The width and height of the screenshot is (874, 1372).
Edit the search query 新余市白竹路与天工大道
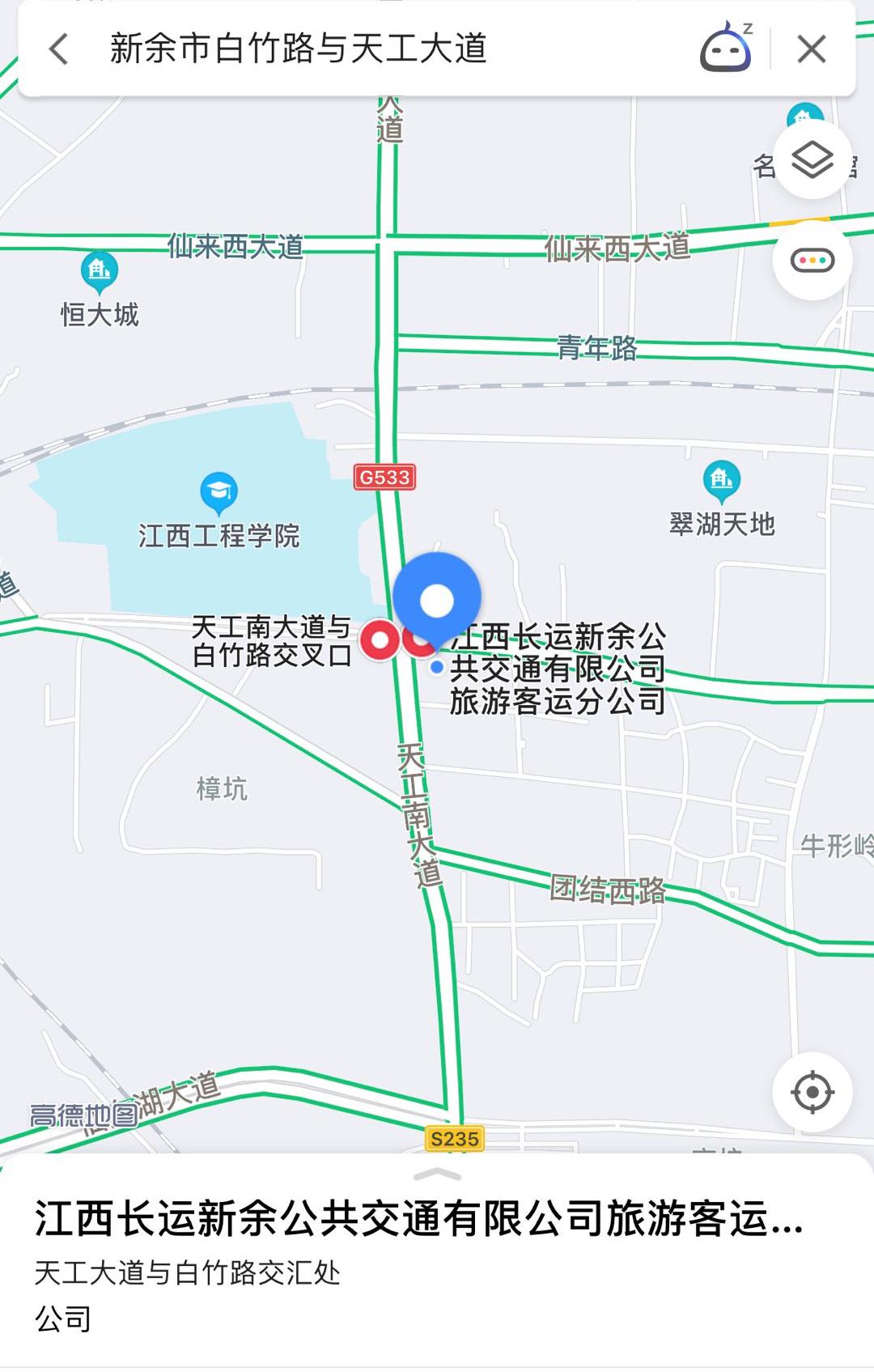click(298, 49)
